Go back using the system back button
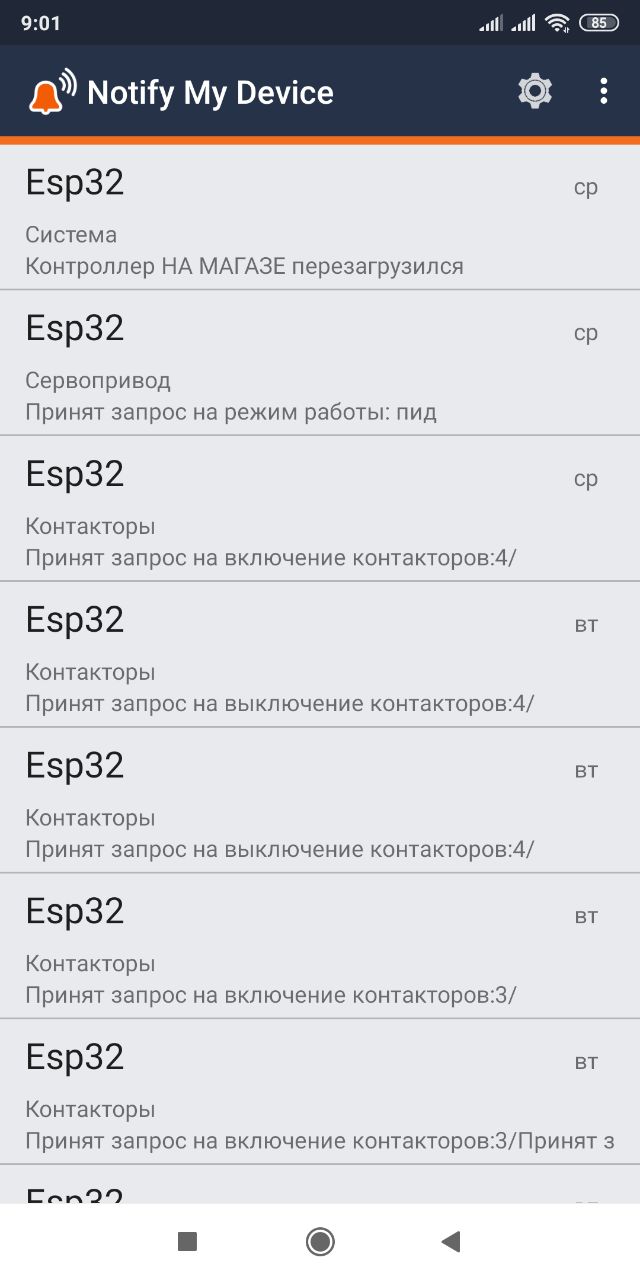The width and height of the screenshot is (640, 1280). click(451, 1242)
